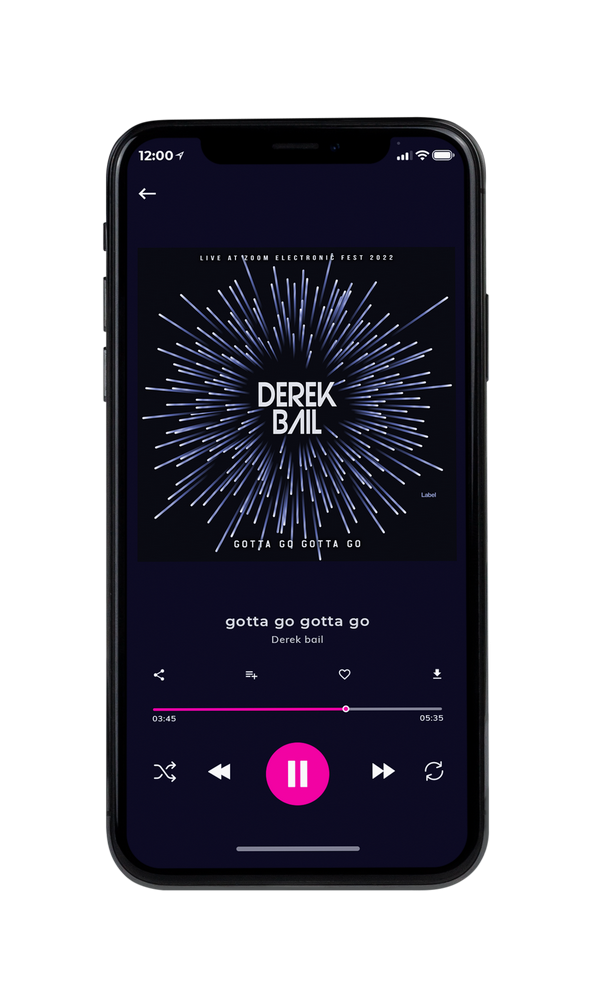Screen dimensions: 600x1000
Task: Skip back to the previous track
Action: 219,772
